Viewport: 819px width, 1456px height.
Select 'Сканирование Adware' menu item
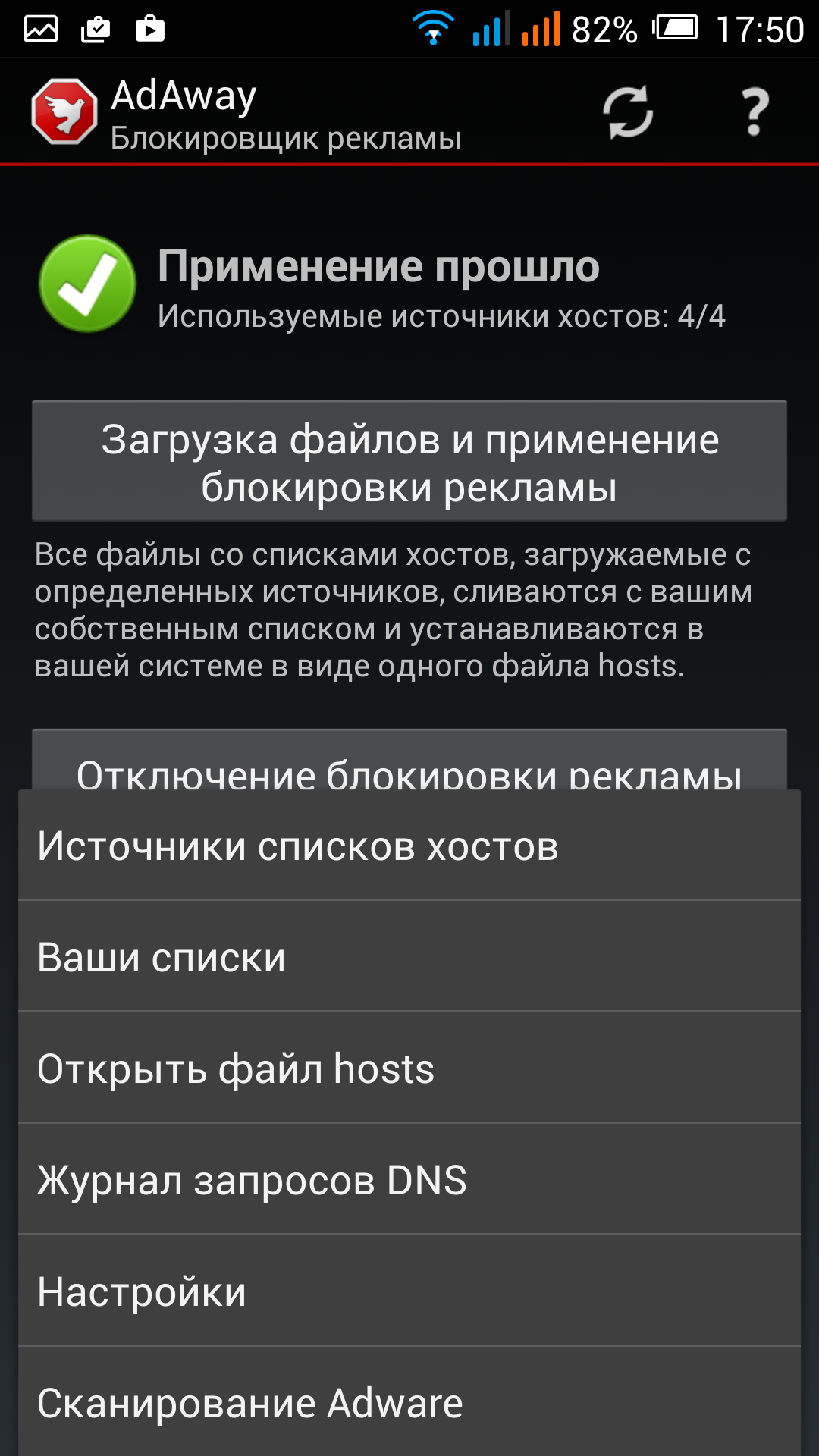[x=409, y=1403]
